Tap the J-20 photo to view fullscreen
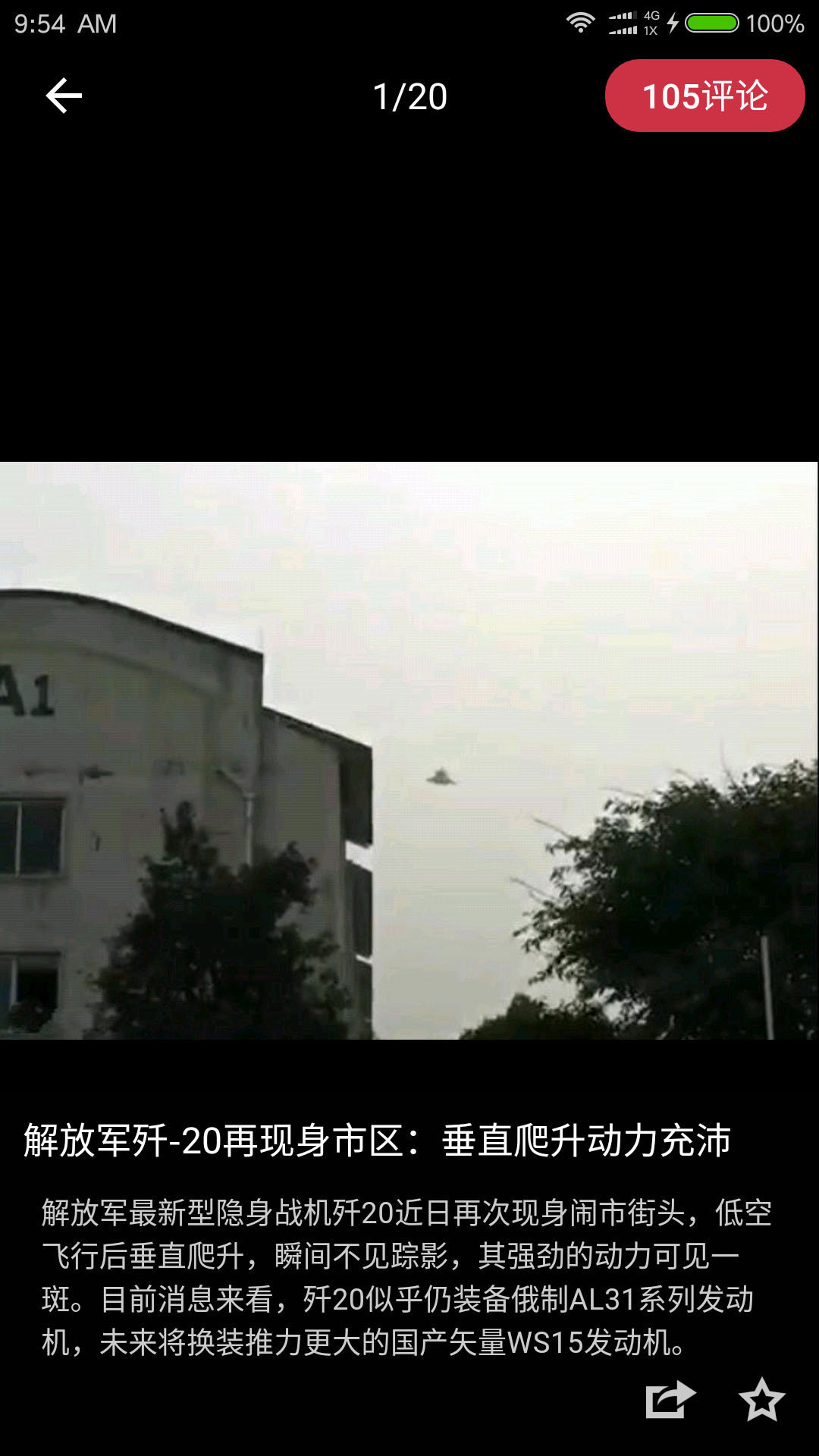The width and height of the screenshot is (819, 1456). (409, 751)
